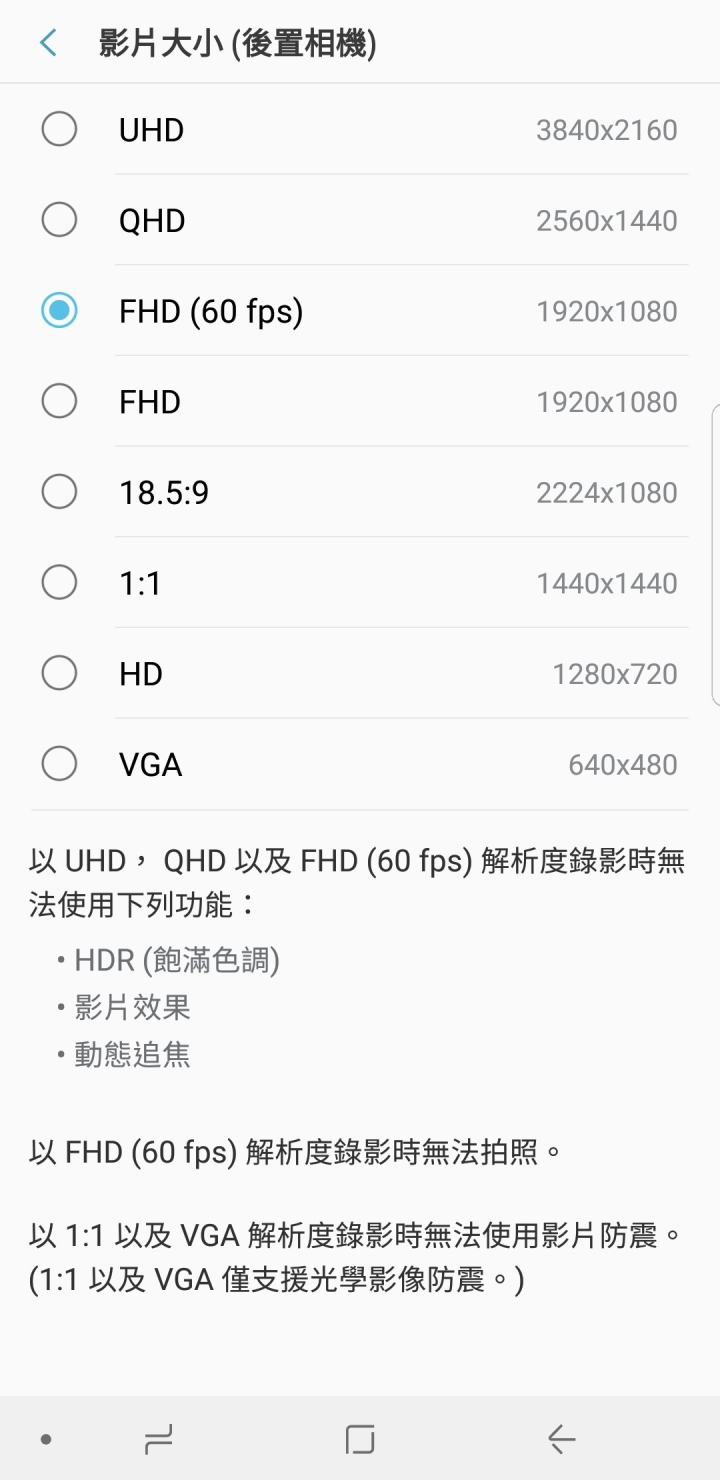Select HD 1280x720 resolution
This screenshot has width=720, height=1480.
[360, 674]
